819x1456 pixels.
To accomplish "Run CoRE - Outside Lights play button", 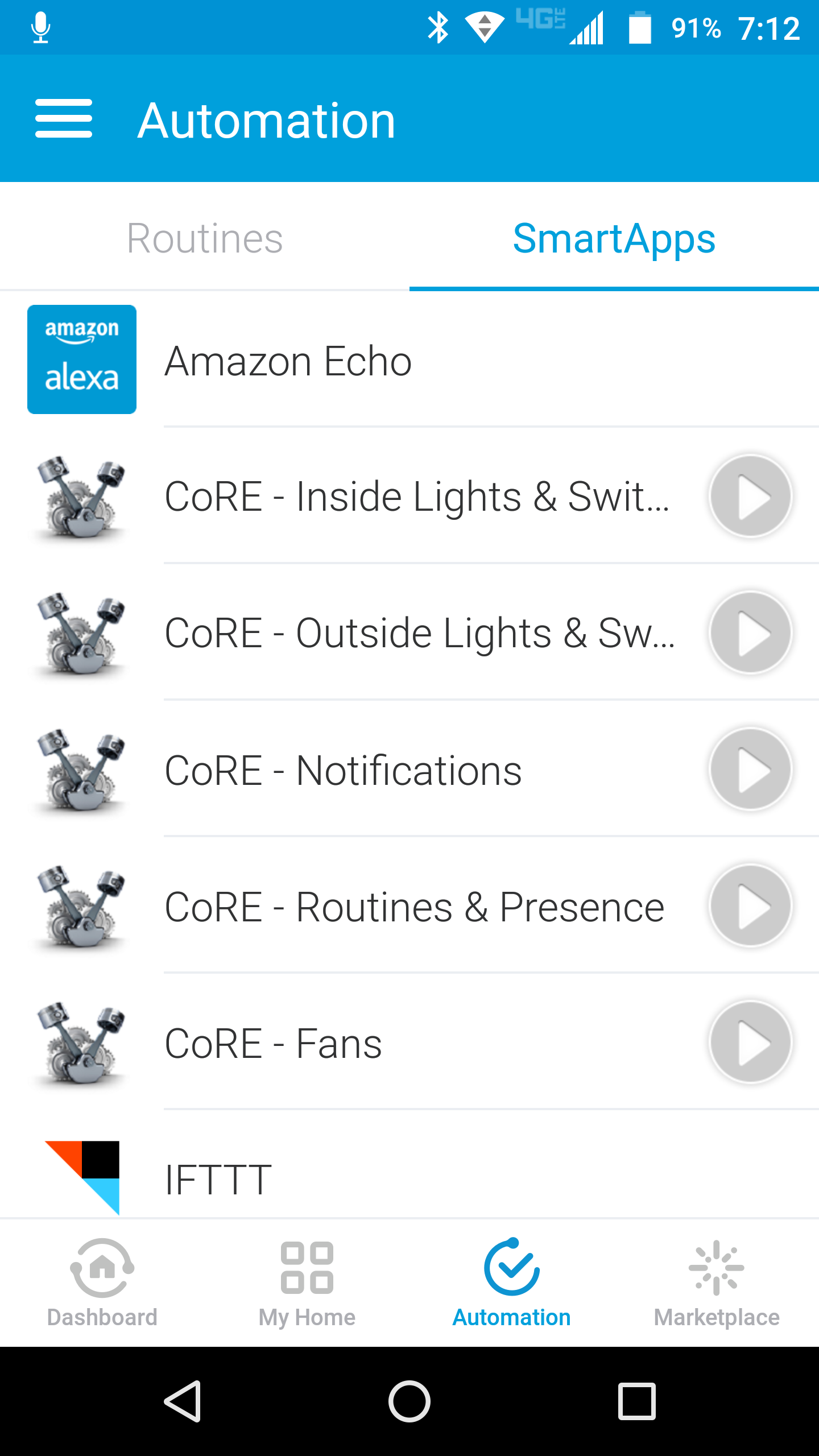I will tap(751, 632).
